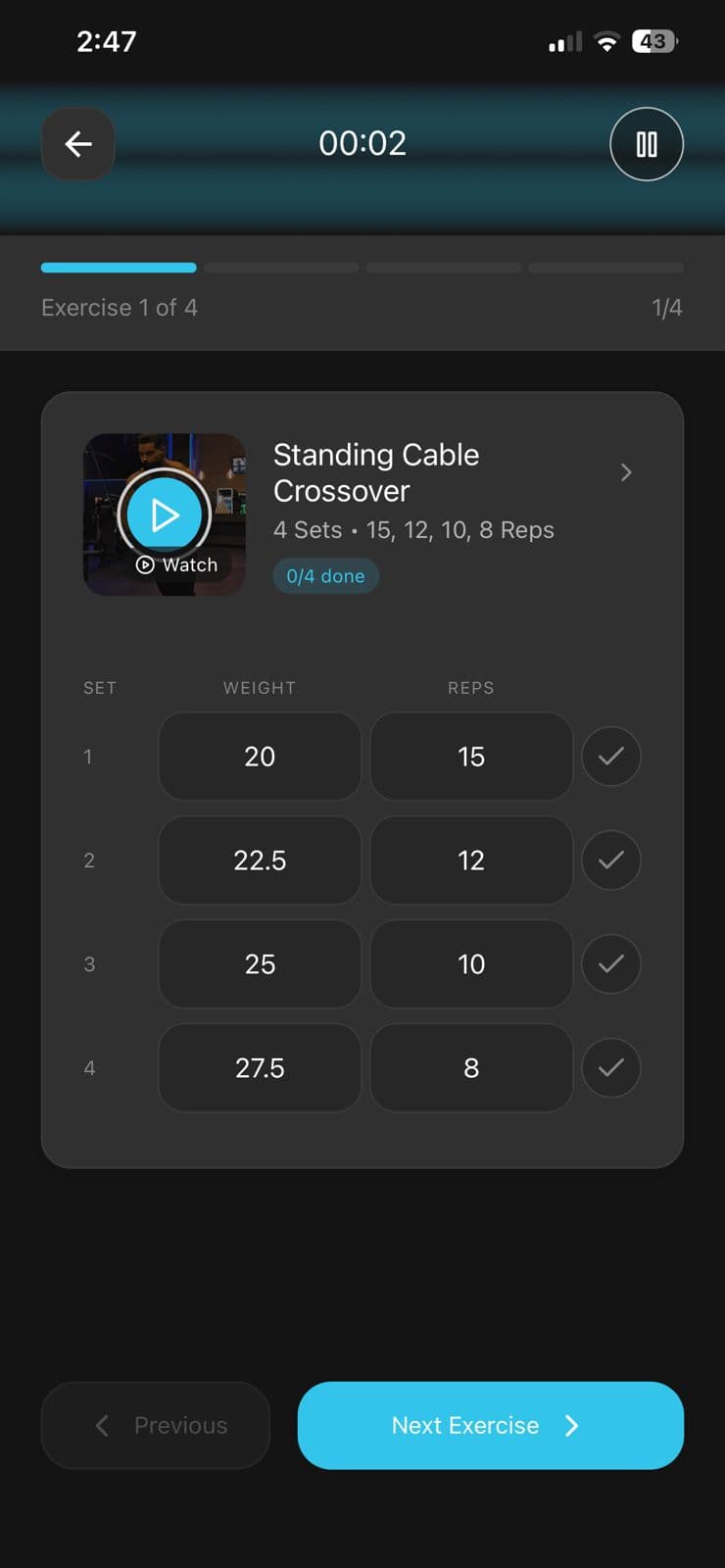725x1568 pixels.
Task: Tick set 4 as finished
Action: click(611, 1068)
